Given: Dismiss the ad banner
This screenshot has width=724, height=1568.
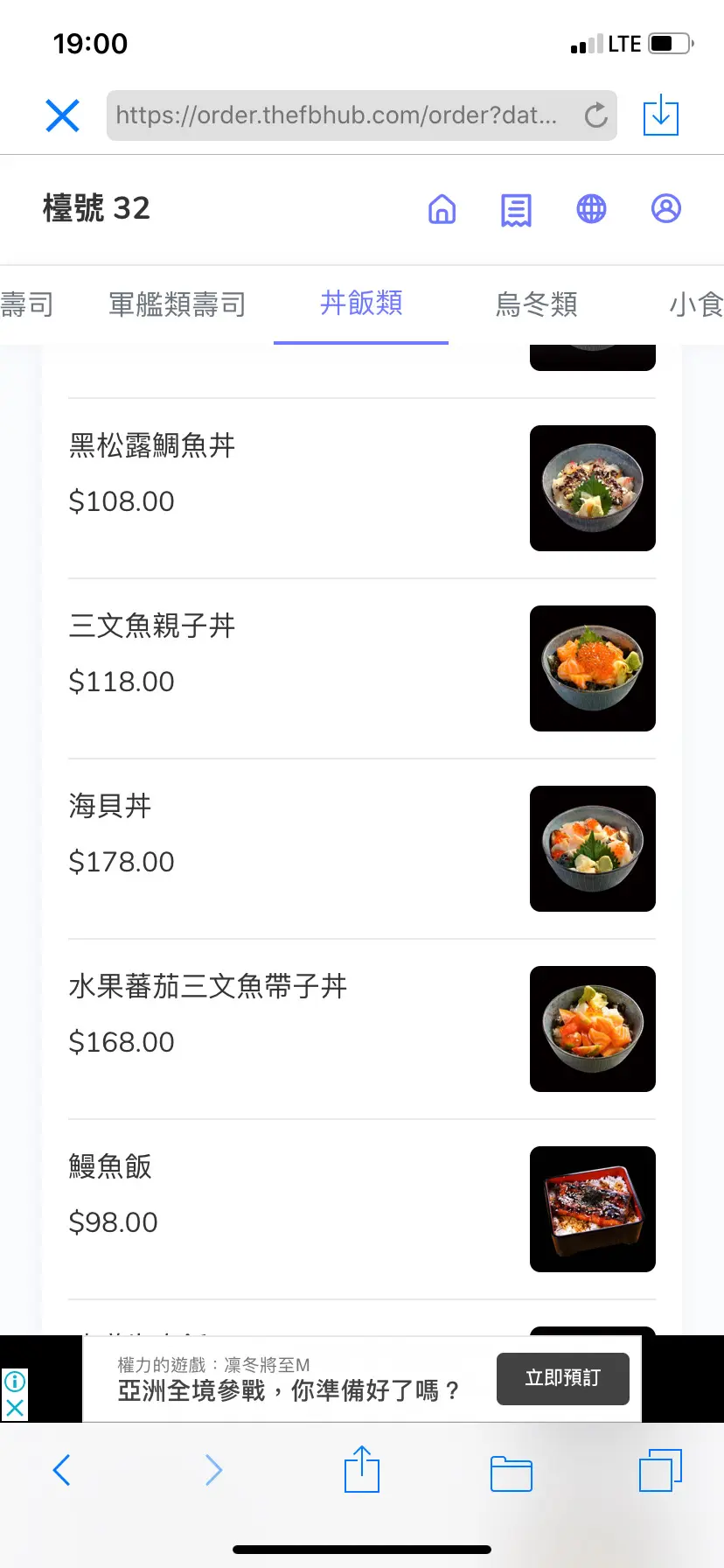Looking at the screenshot, I should point(15,1408).
